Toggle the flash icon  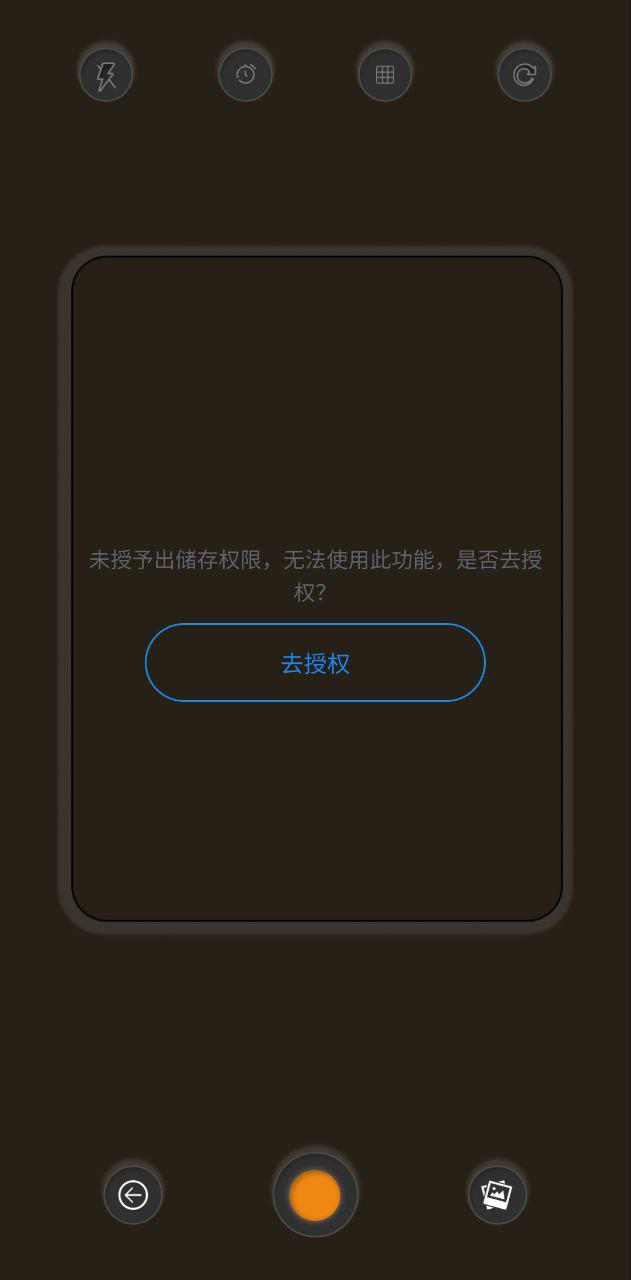click(x=106, y=75)
